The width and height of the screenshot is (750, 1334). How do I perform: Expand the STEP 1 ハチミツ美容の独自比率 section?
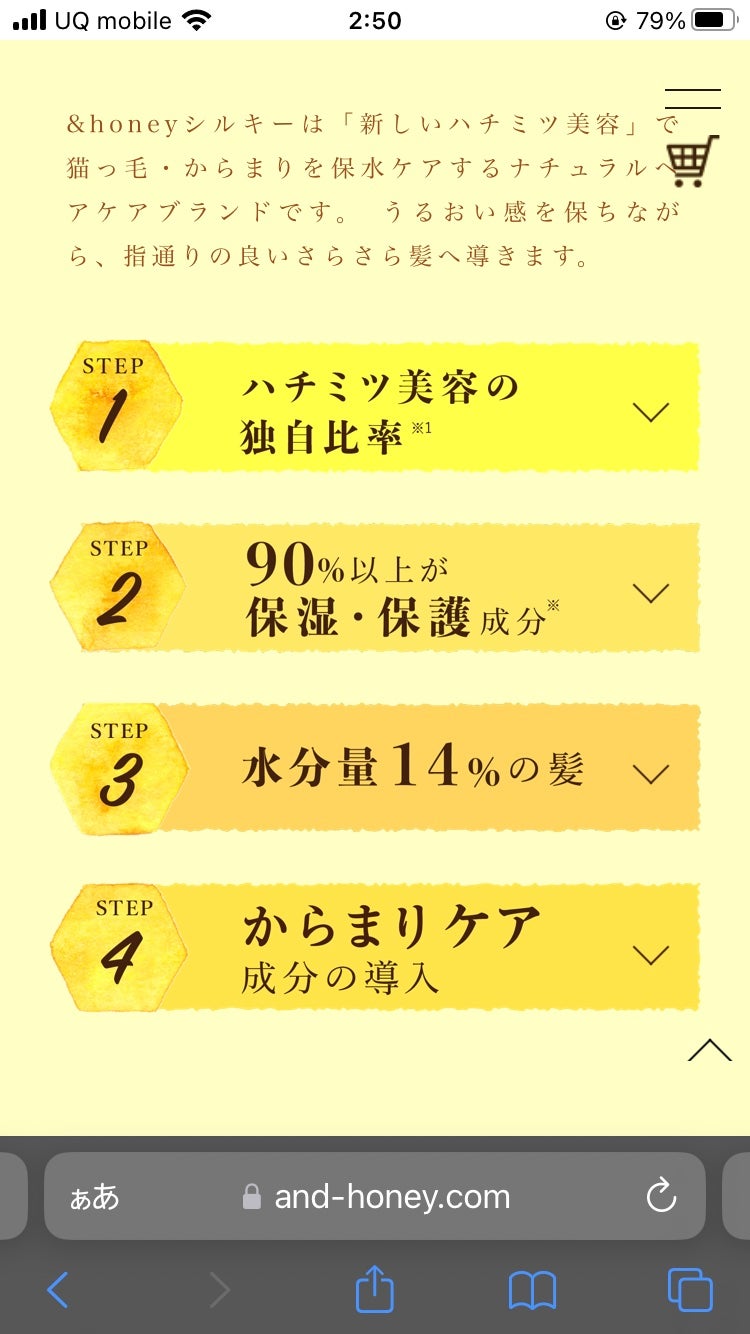(651, 411)
